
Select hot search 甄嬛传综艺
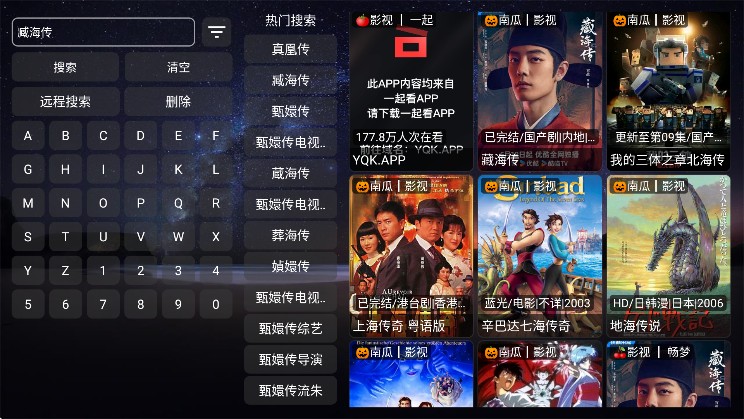tap(290, 328)
